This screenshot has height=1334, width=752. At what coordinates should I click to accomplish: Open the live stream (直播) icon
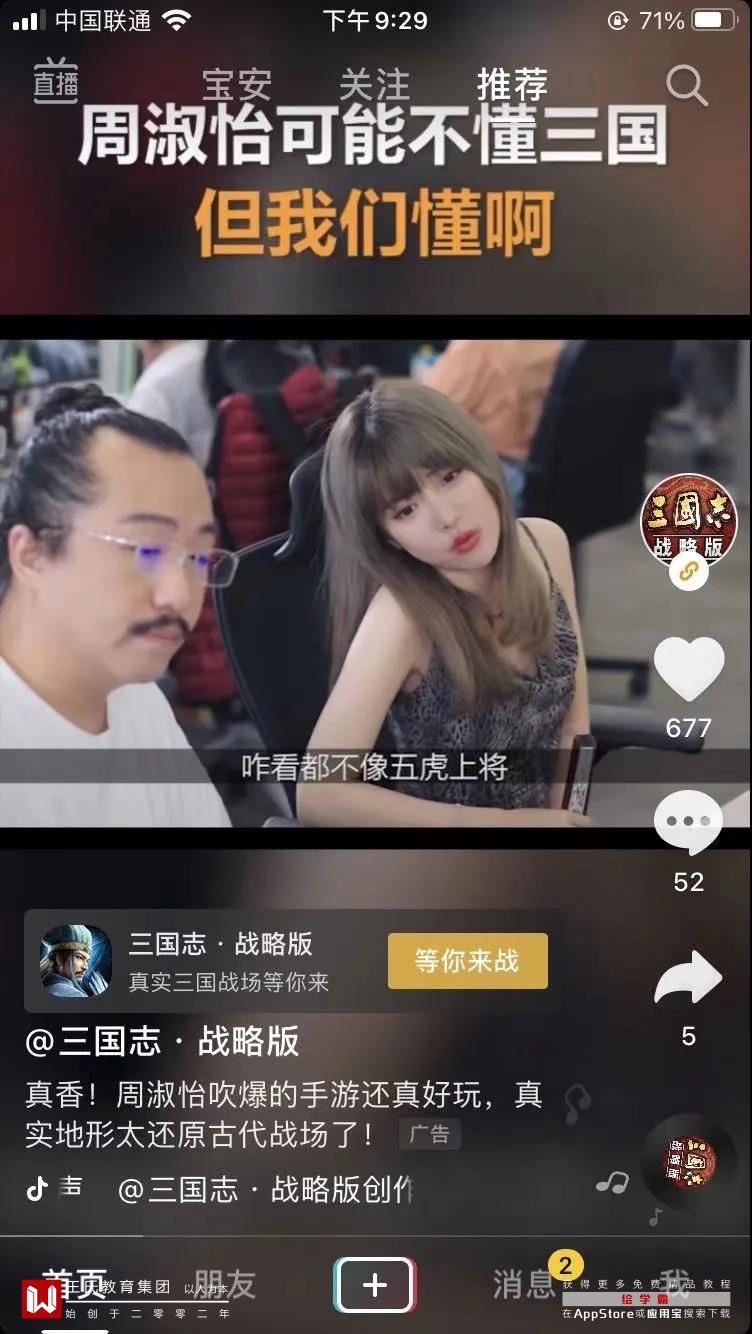(x=56, y=81)
